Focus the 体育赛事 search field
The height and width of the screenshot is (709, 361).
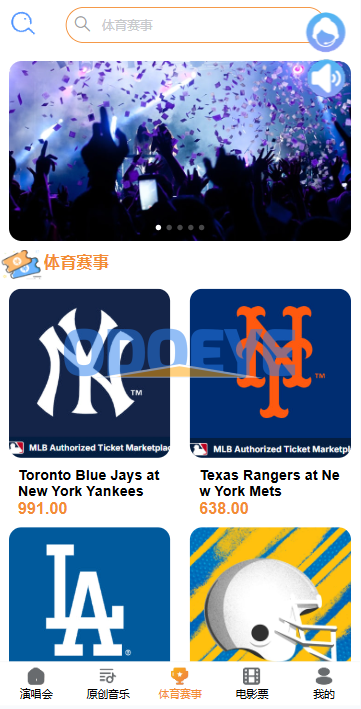pos(195,25)
